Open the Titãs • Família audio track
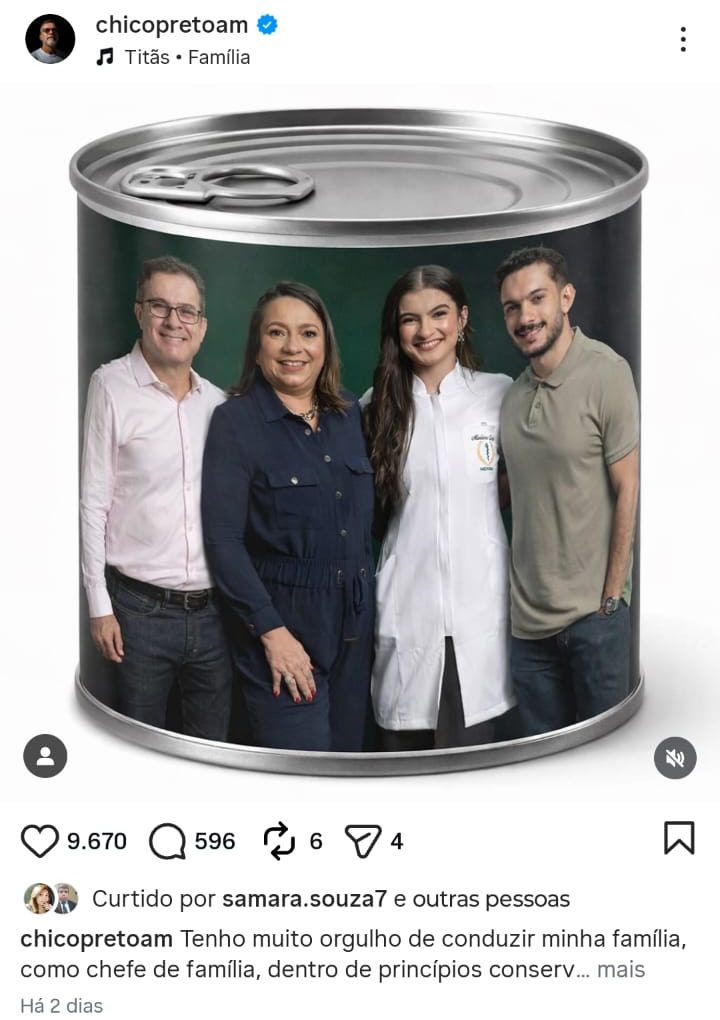 click(186, 57)
